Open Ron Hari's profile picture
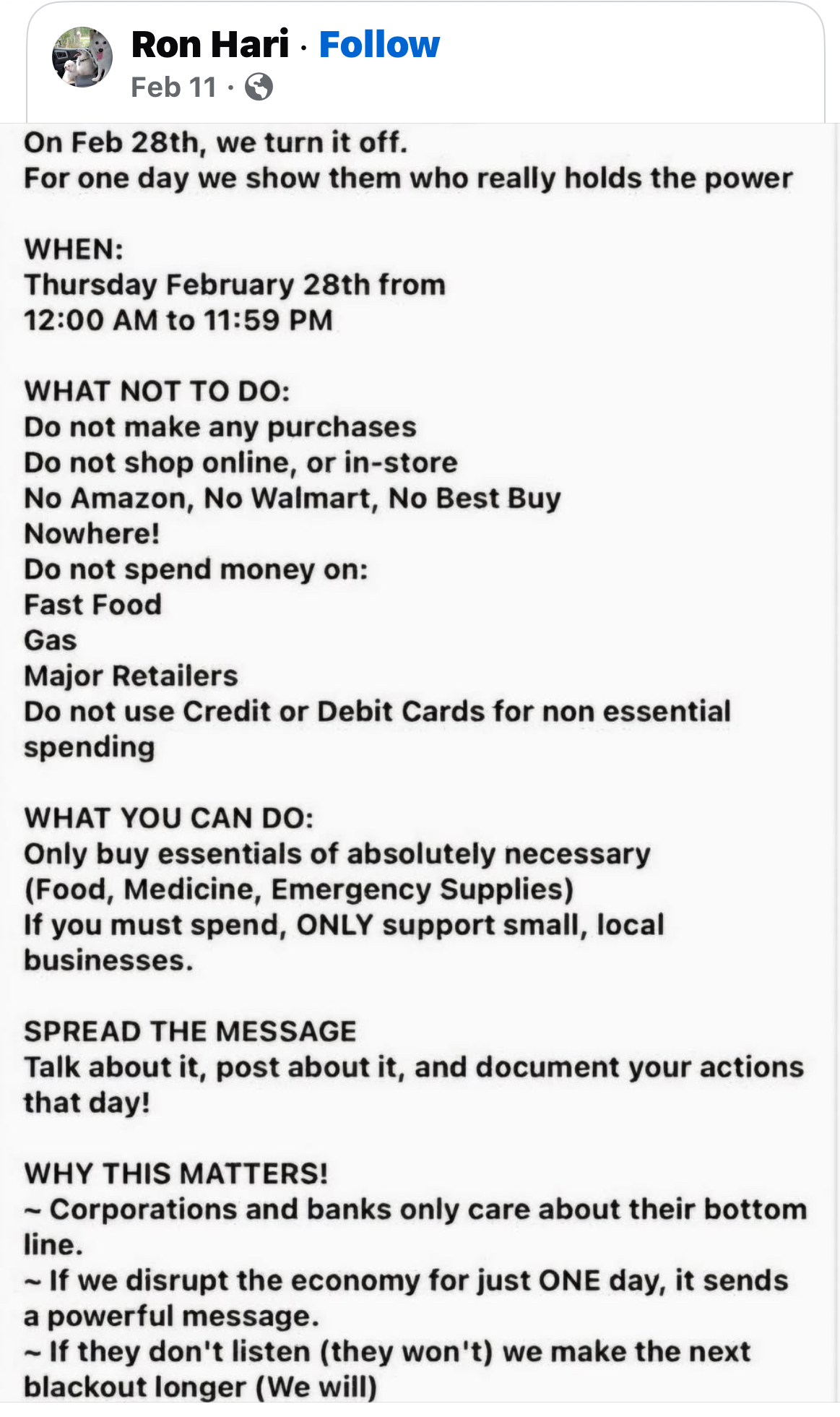 pyautogui.click(x=82, y=58)
